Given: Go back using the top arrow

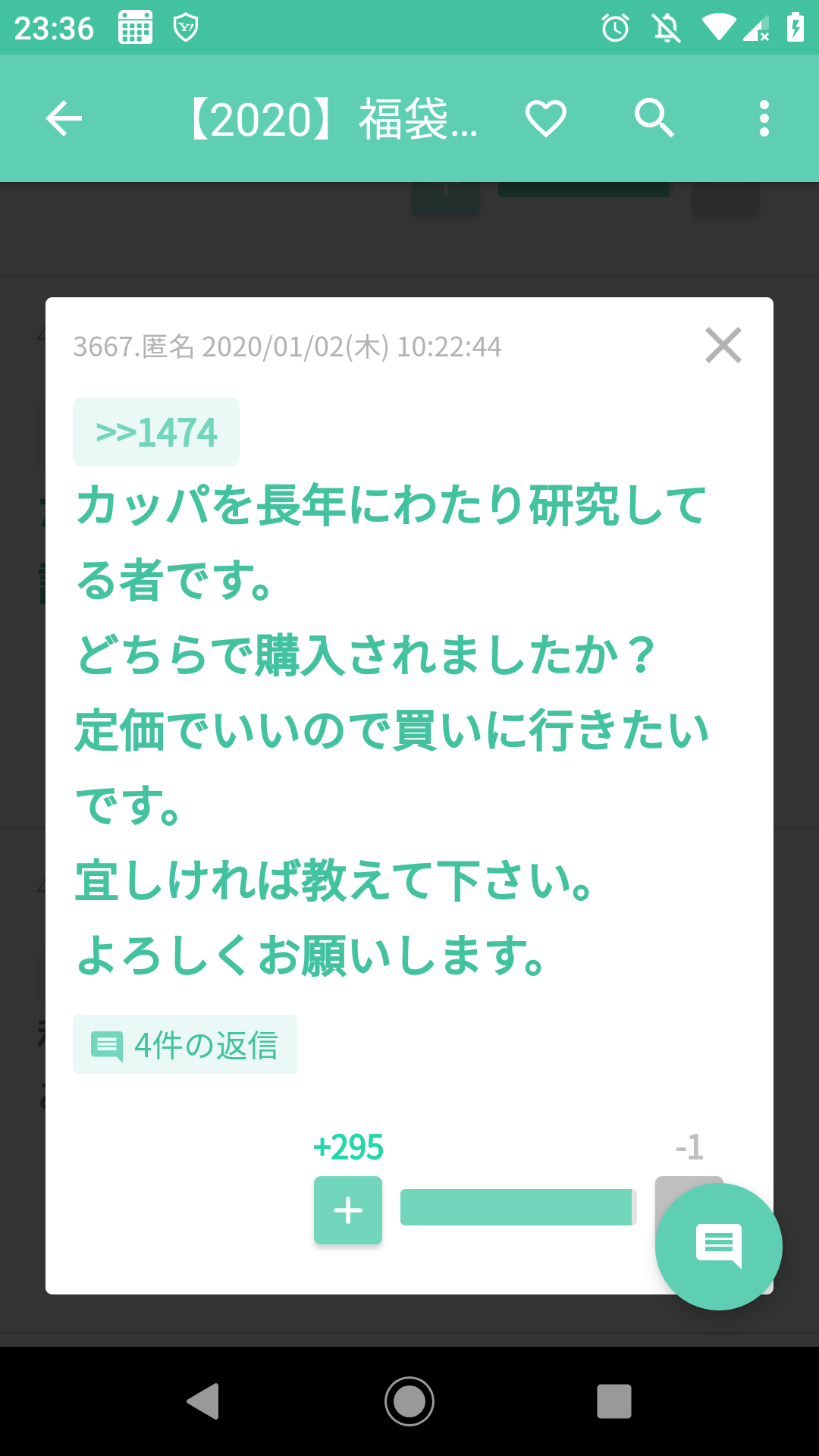Looking at the screenshot, I should [64, 119].
